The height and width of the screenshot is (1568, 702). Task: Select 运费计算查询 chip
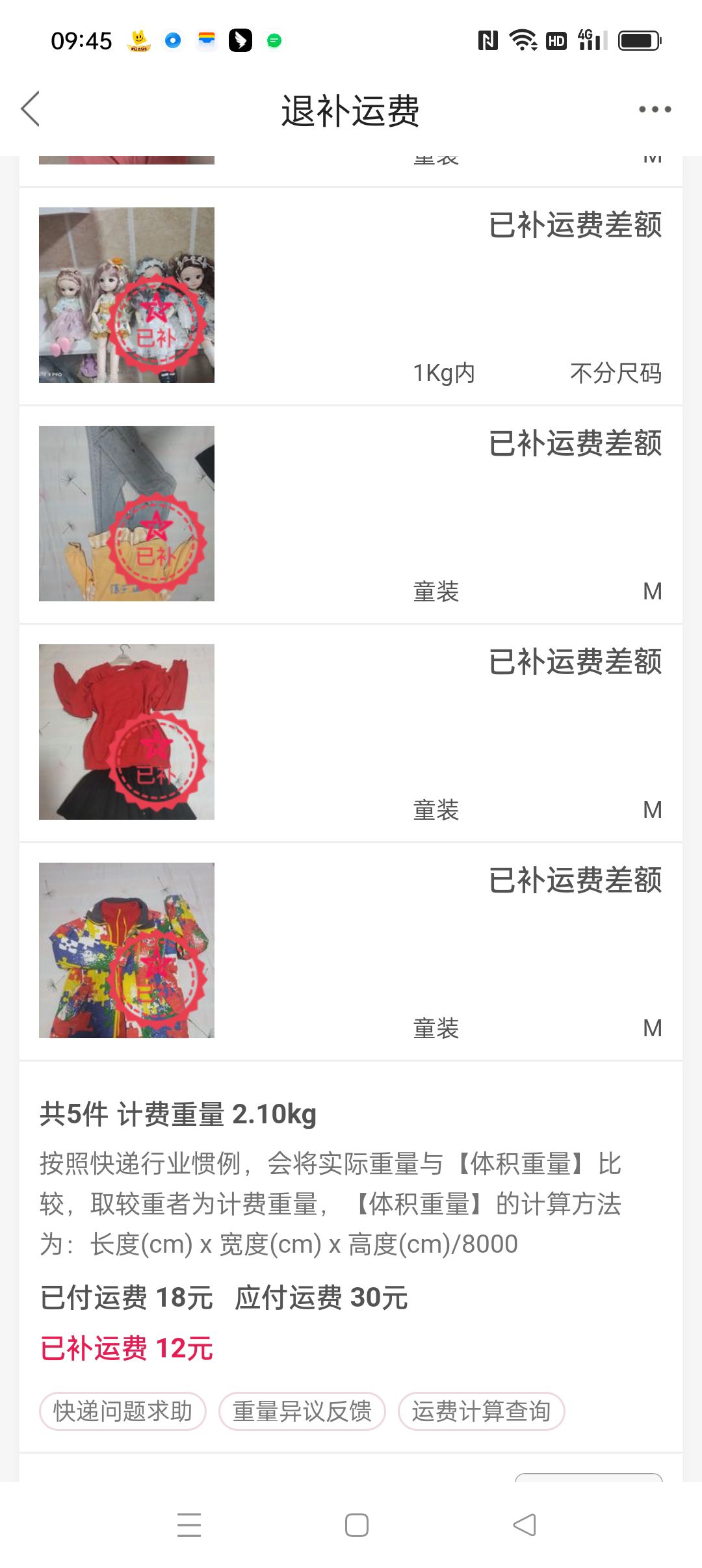click(x=481, y=1411)
